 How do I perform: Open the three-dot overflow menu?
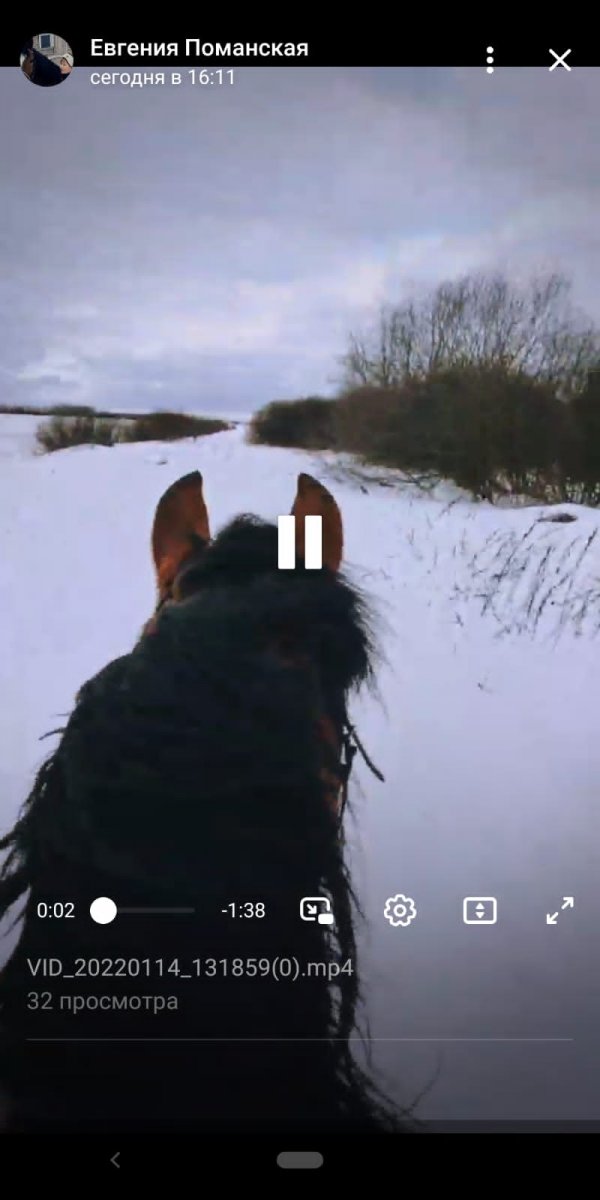pyautogui.click(x=489, y=60)
